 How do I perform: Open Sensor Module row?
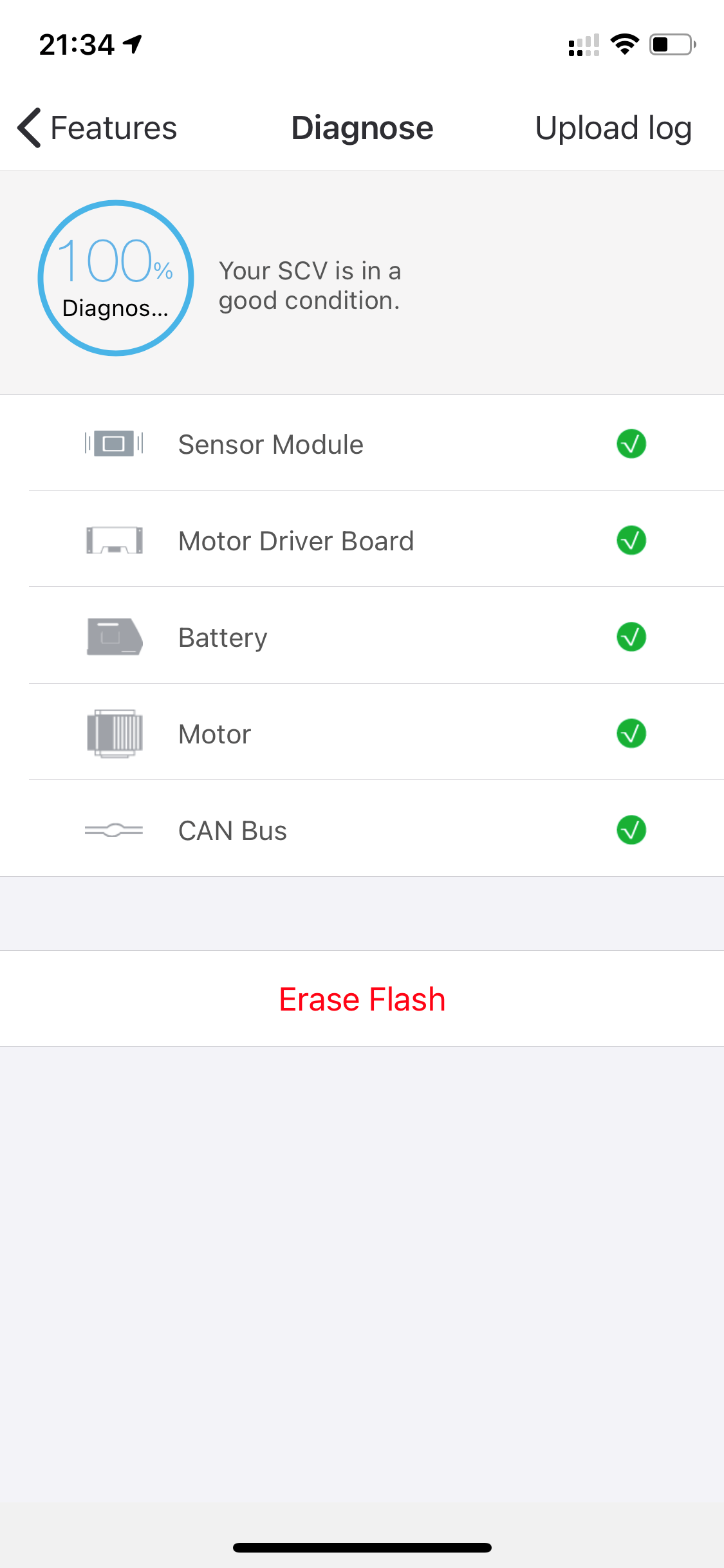pos(362,443)
